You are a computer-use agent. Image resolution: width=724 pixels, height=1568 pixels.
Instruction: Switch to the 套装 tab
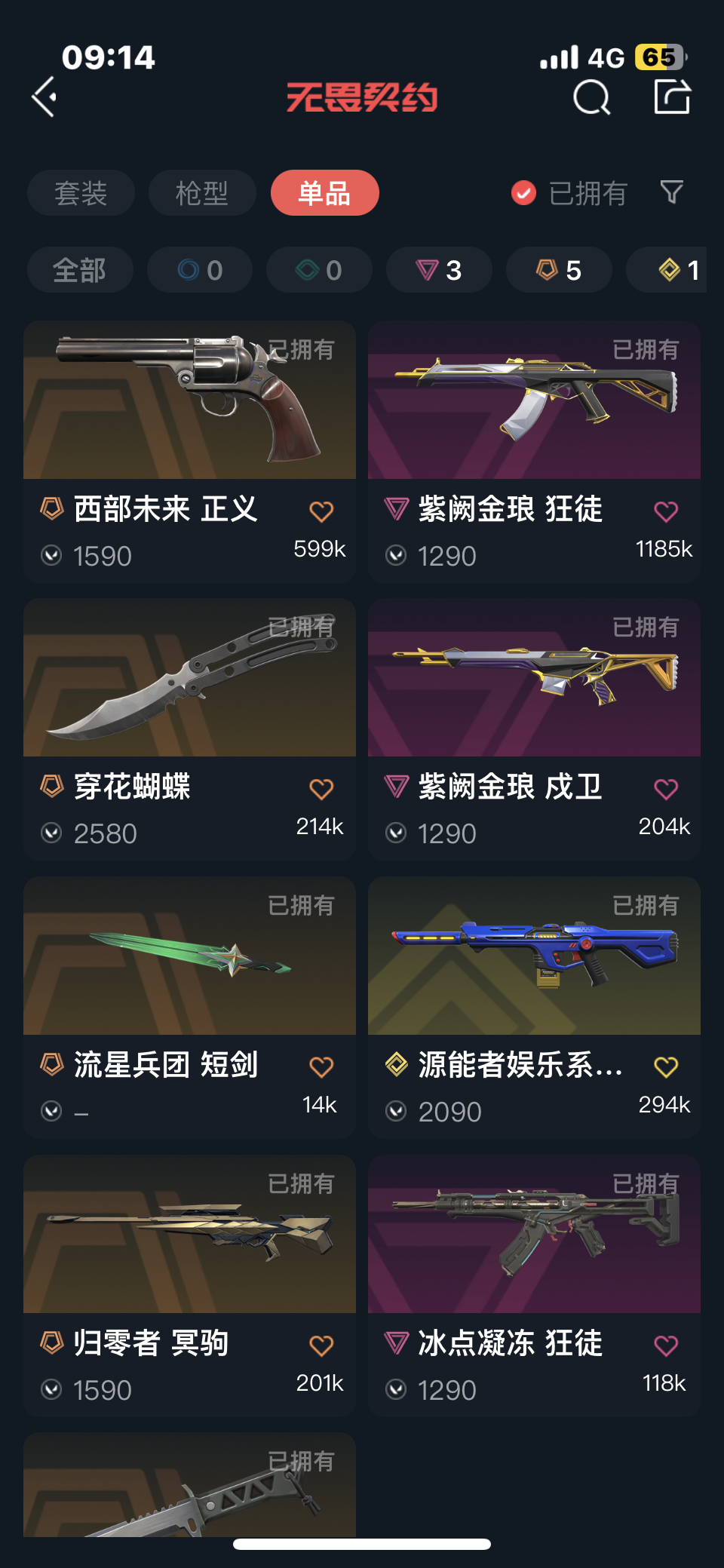(81, 193)
